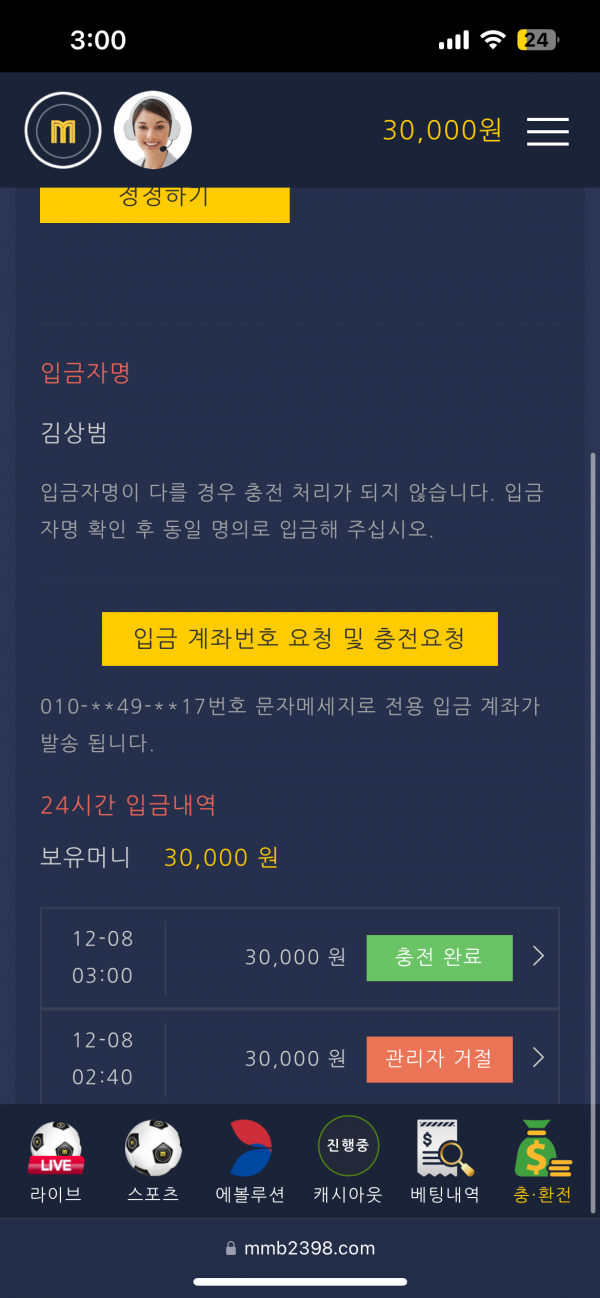Tap 입금 계좌번호 요청 및 충전요청 button
The width and height of the screenshot is (600, 1298).
click(300, 639)
